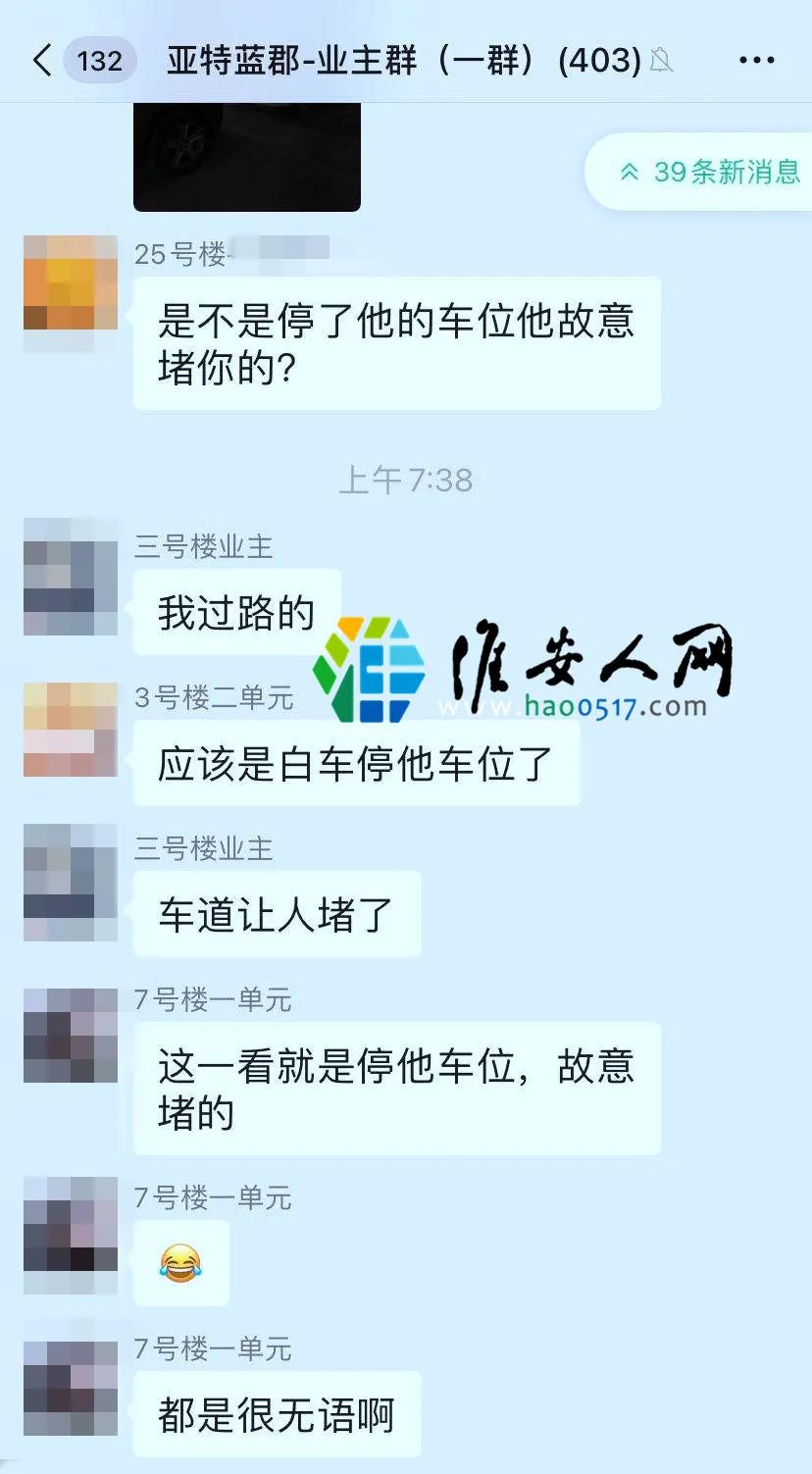The height and width of the screenshot is (1474, 812).
Task: Tap avatar beside message 我过路的
Action: click(71, 577)
